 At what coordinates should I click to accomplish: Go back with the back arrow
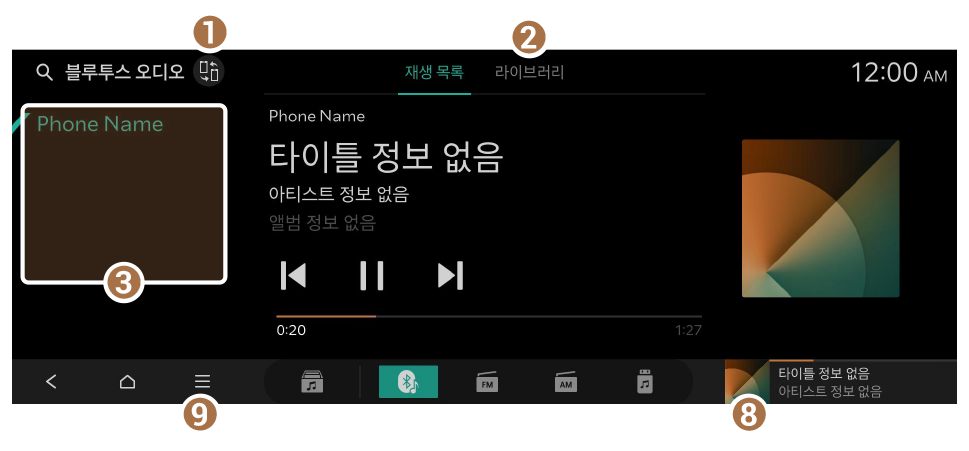52,381
